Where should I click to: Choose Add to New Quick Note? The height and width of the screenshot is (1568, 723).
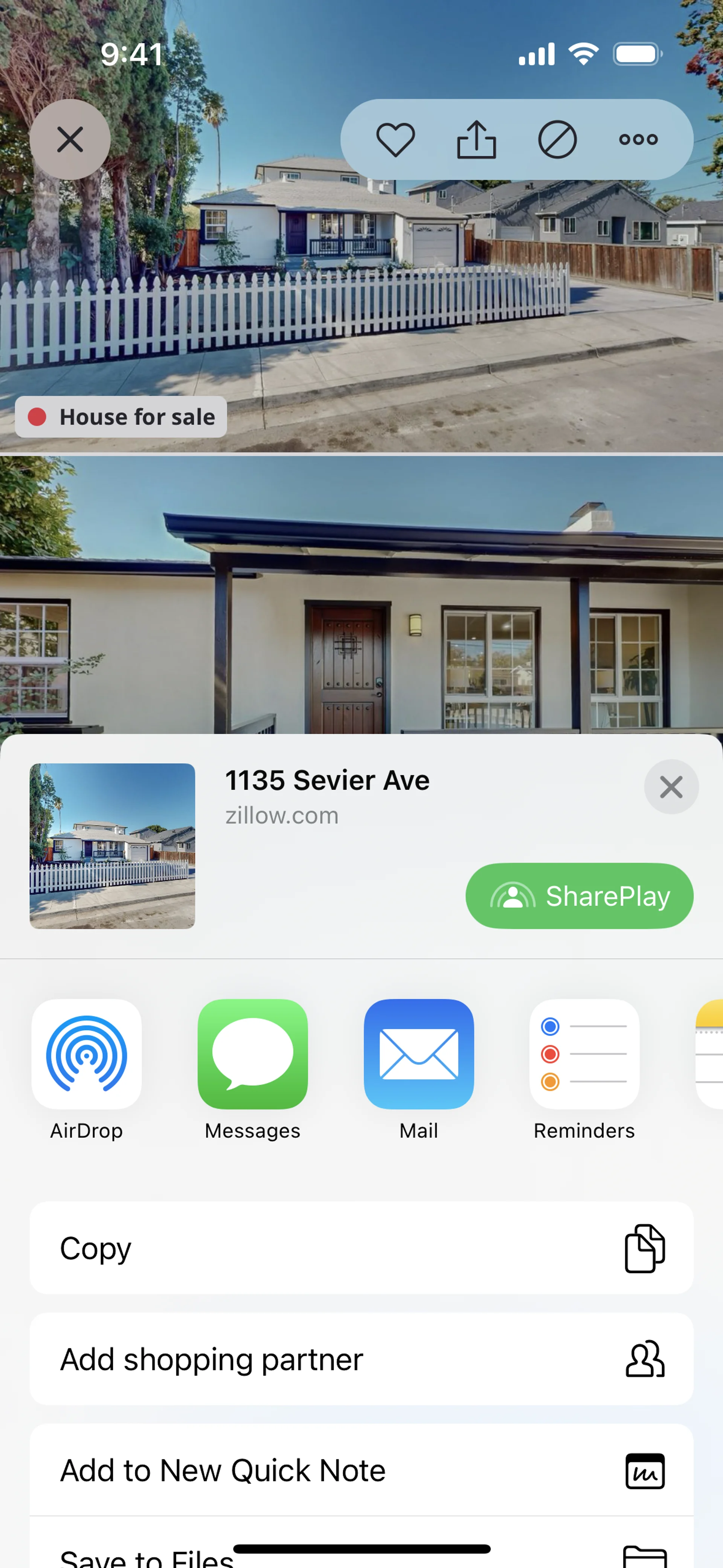click(361, 1470)
